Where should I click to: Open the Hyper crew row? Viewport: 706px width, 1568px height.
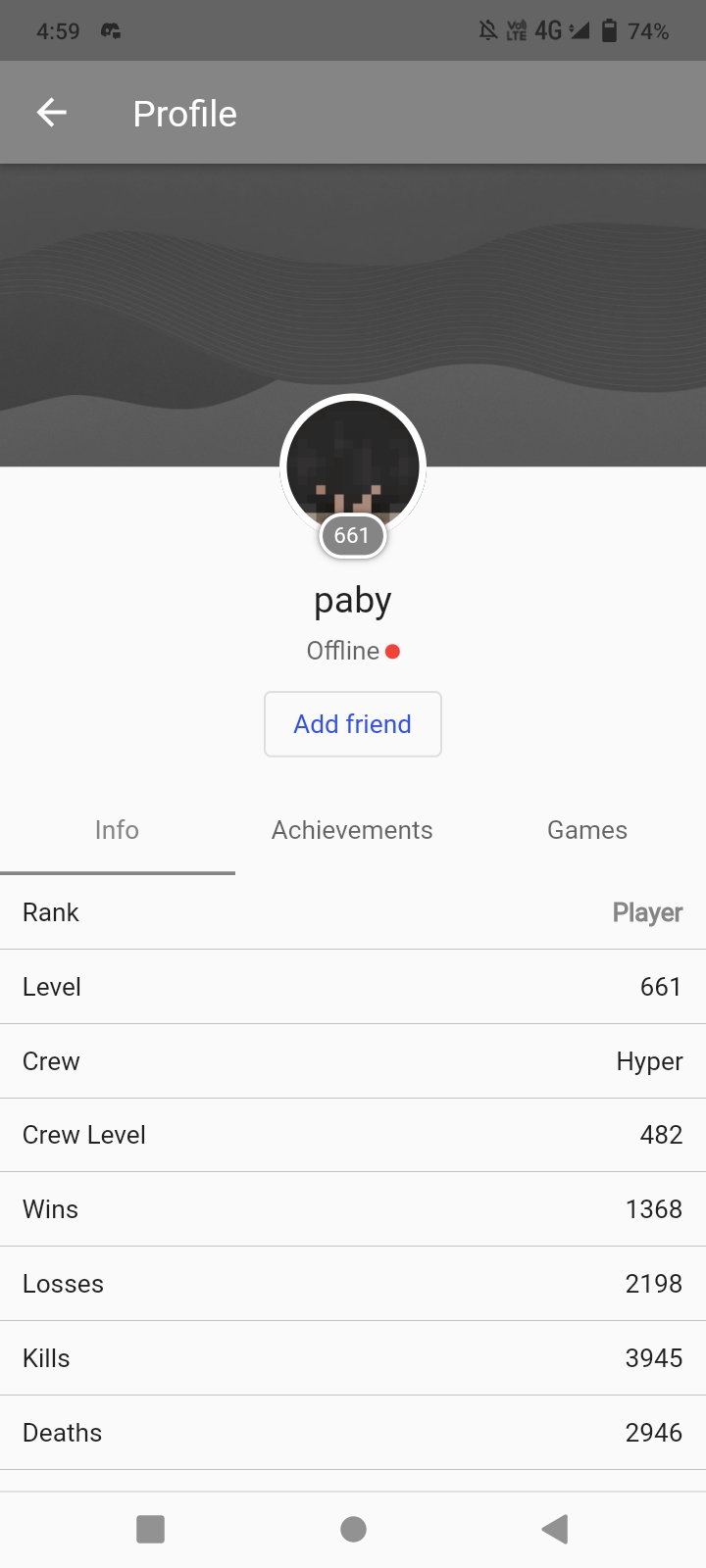pyautogui.click(x=353, y=1061)
